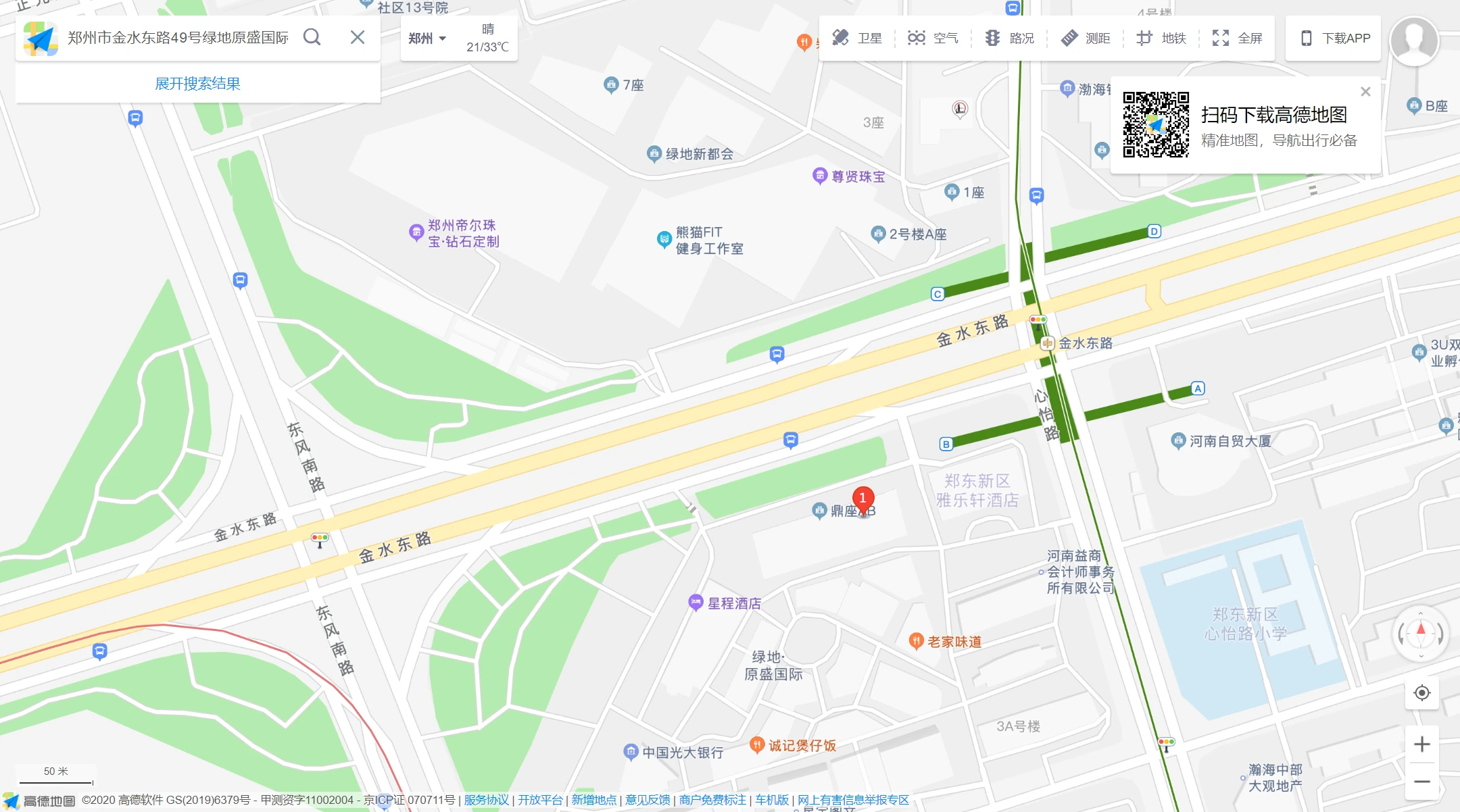The width and height of the screenshot is (1460, 812).
Task: Open the user profile avatar
Action: 1413,41
